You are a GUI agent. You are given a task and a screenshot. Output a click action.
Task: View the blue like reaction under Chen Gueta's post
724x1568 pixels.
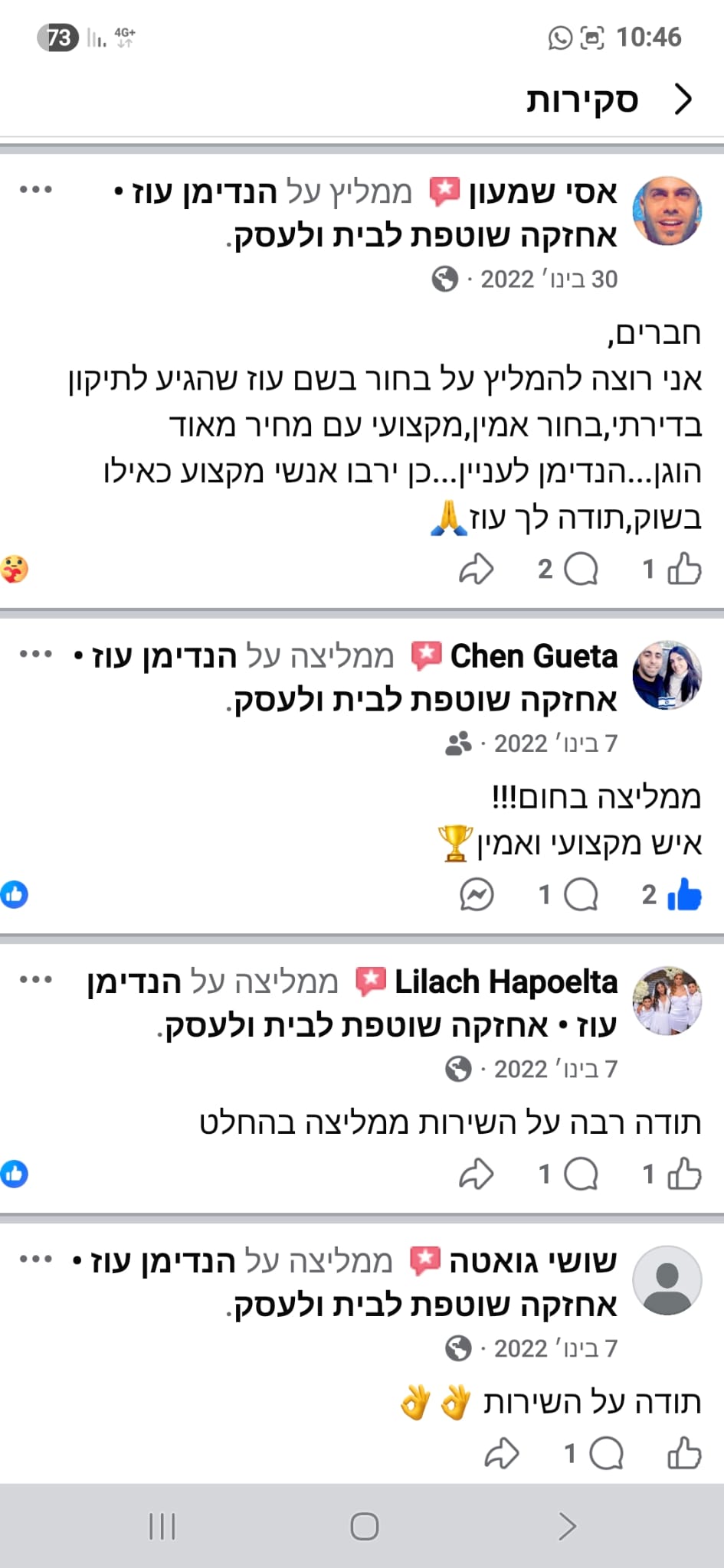coord(15,893)
